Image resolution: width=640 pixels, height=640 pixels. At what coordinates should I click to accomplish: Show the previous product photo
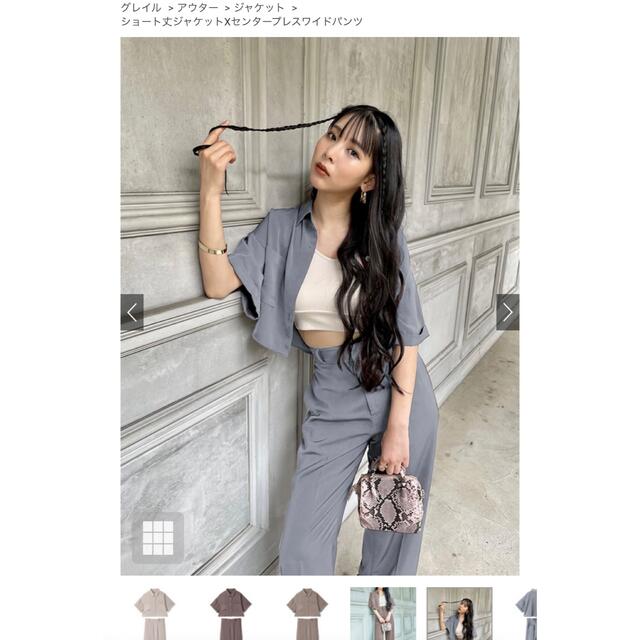click(x=132, y=312)
